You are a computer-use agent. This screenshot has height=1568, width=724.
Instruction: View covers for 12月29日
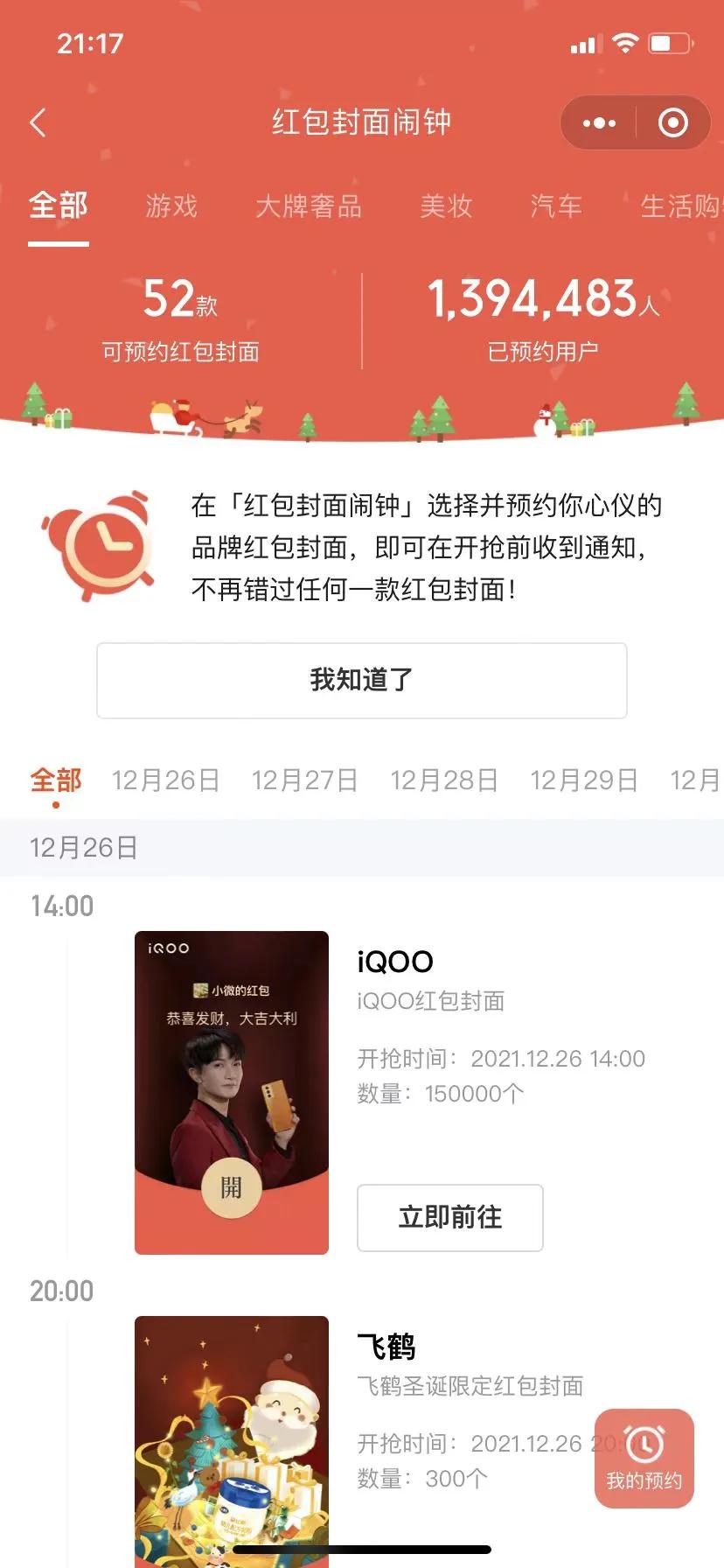[583, 780]
